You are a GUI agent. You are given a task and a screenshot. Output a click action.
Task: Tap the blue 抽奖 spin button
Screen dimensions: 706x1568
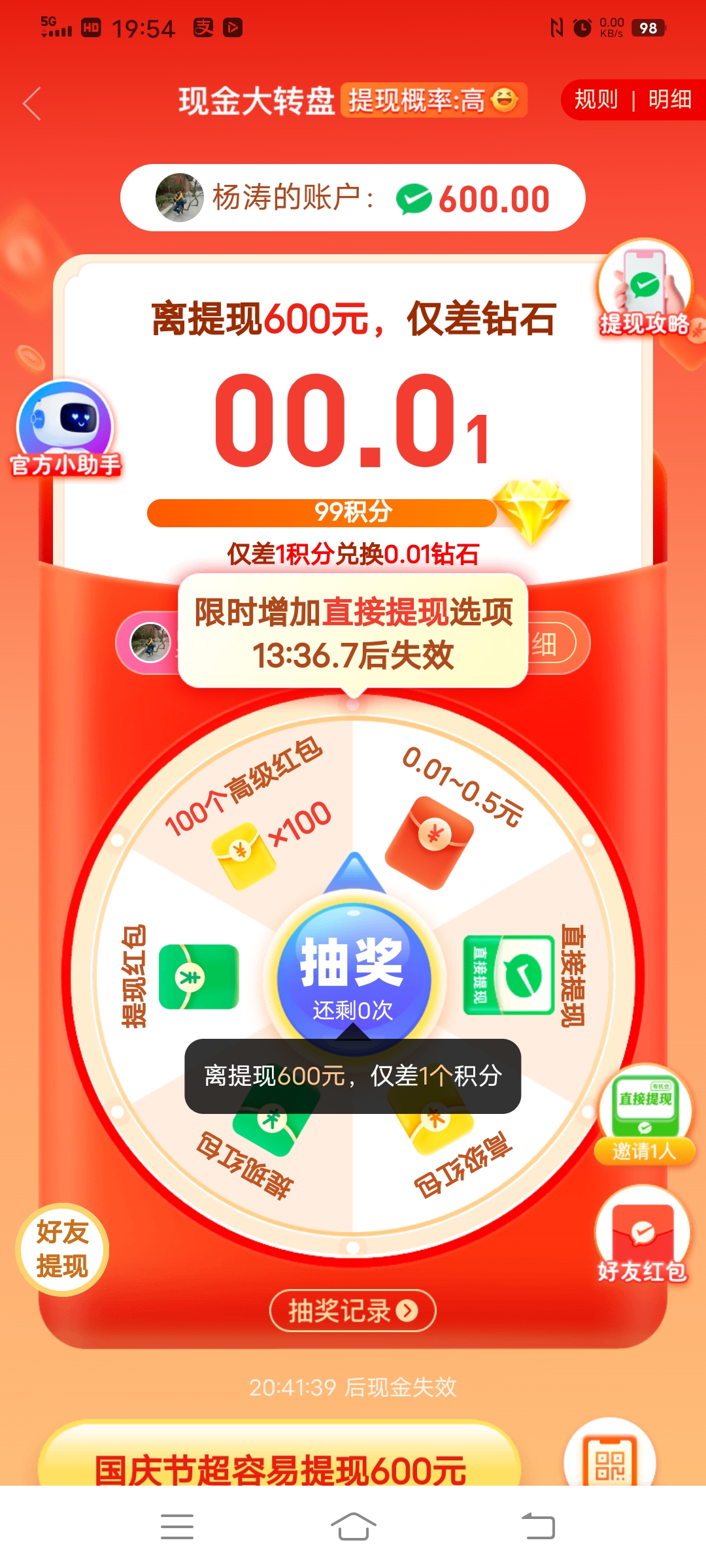[x=353, y=975]
